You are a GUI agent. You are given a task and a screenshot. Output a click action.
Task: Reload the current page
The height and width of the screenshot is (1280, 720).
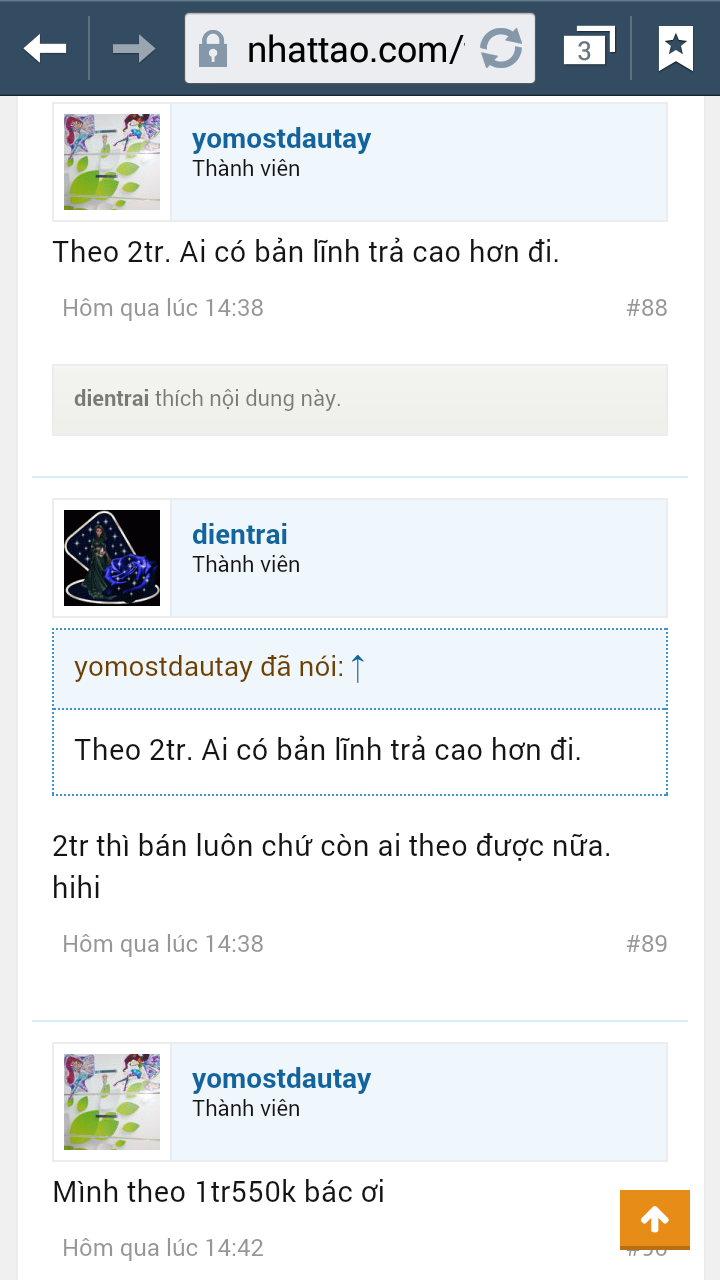coord(501,48)
